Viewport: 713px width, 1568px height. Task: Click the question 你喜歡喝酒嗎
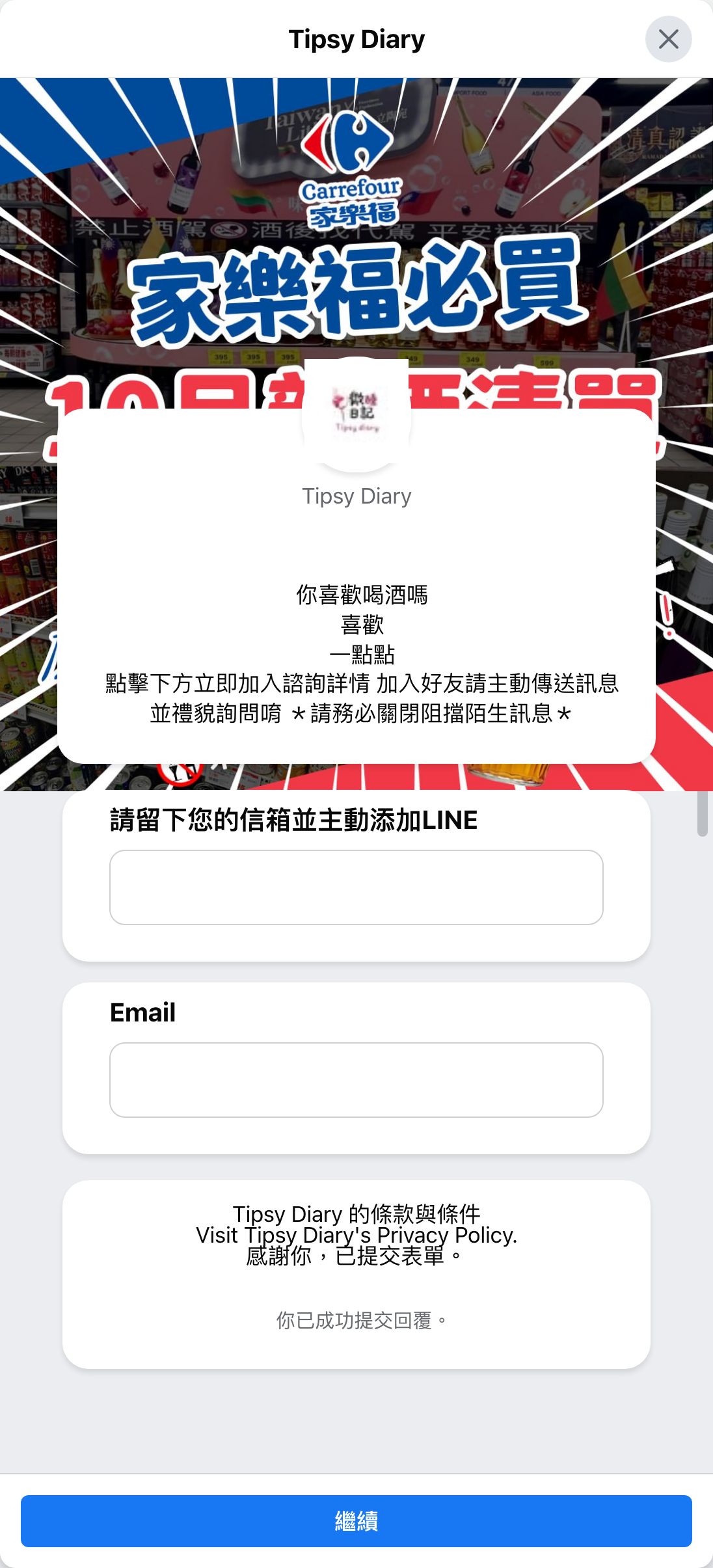pos(356,595)
